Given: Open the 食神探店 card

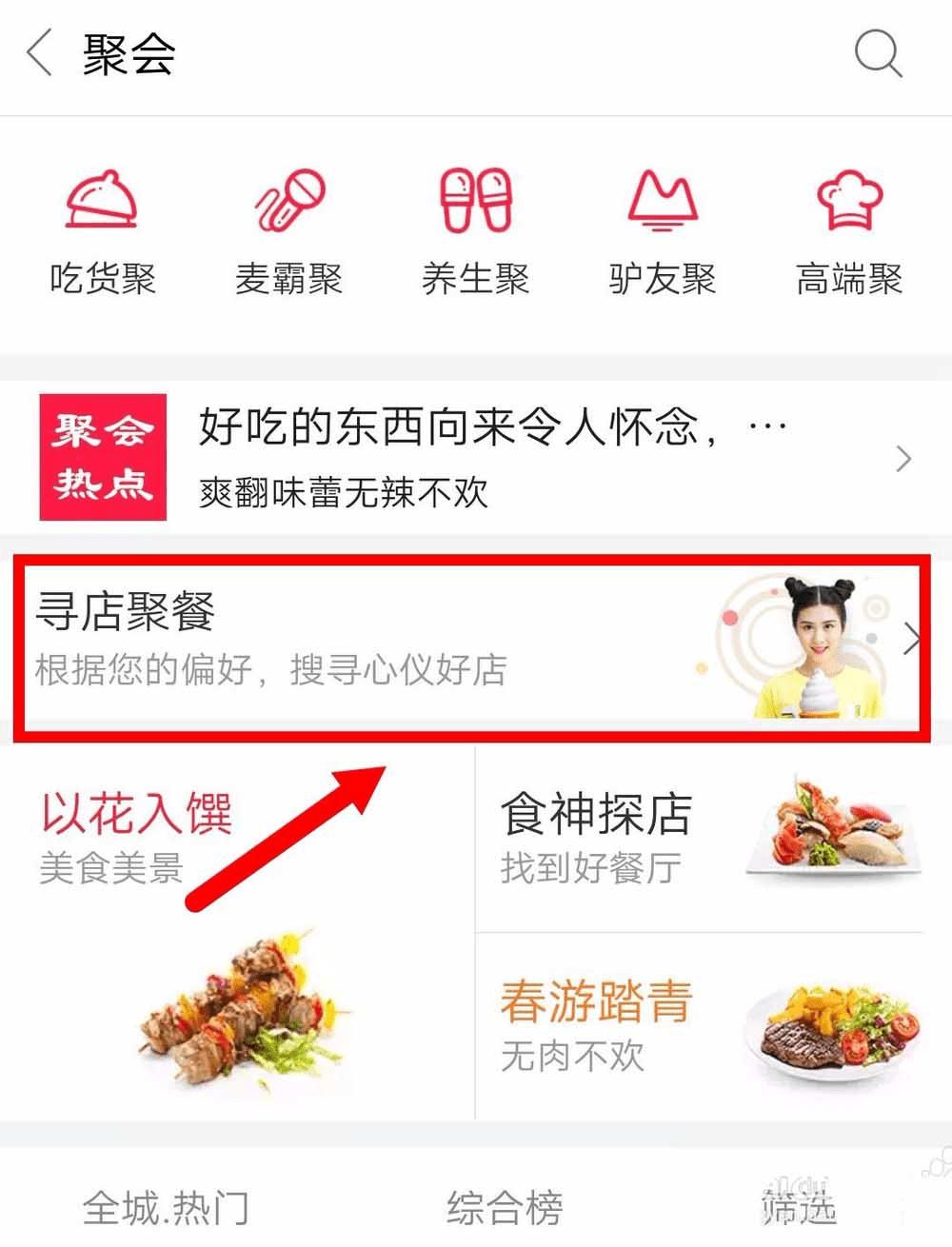Looking at the screenshot, I should coord(700,838).
